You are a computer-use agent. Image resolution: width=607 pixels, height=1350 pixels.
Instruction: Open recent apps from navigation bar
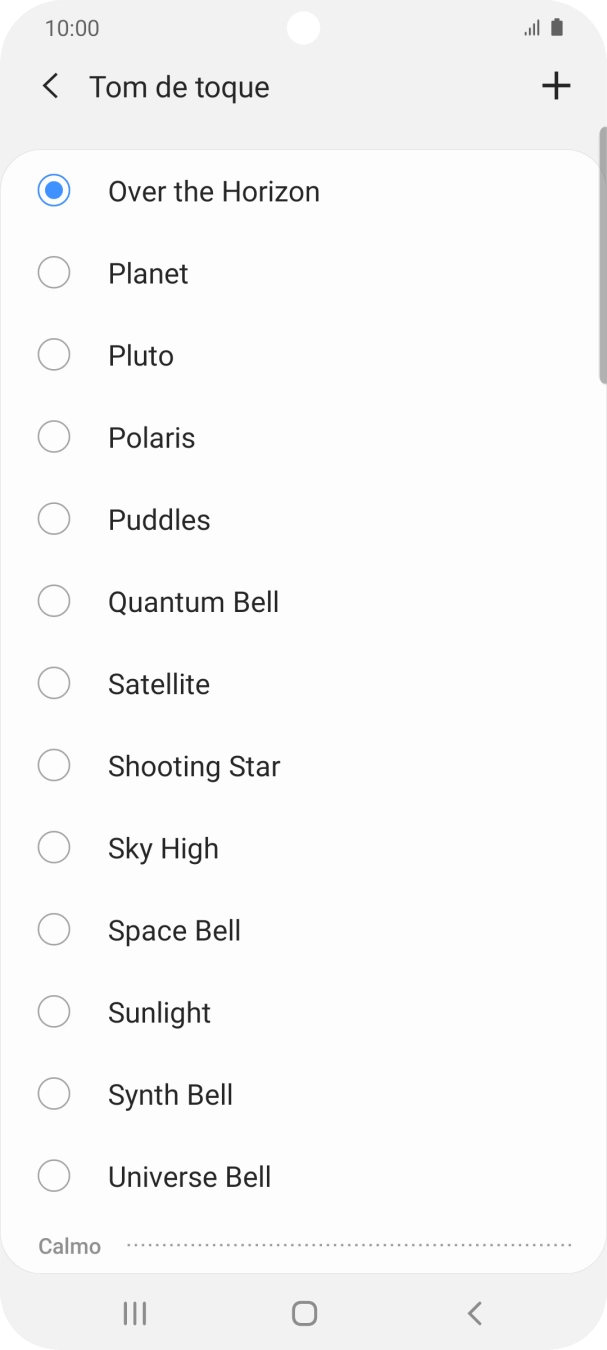(134, 1313)
